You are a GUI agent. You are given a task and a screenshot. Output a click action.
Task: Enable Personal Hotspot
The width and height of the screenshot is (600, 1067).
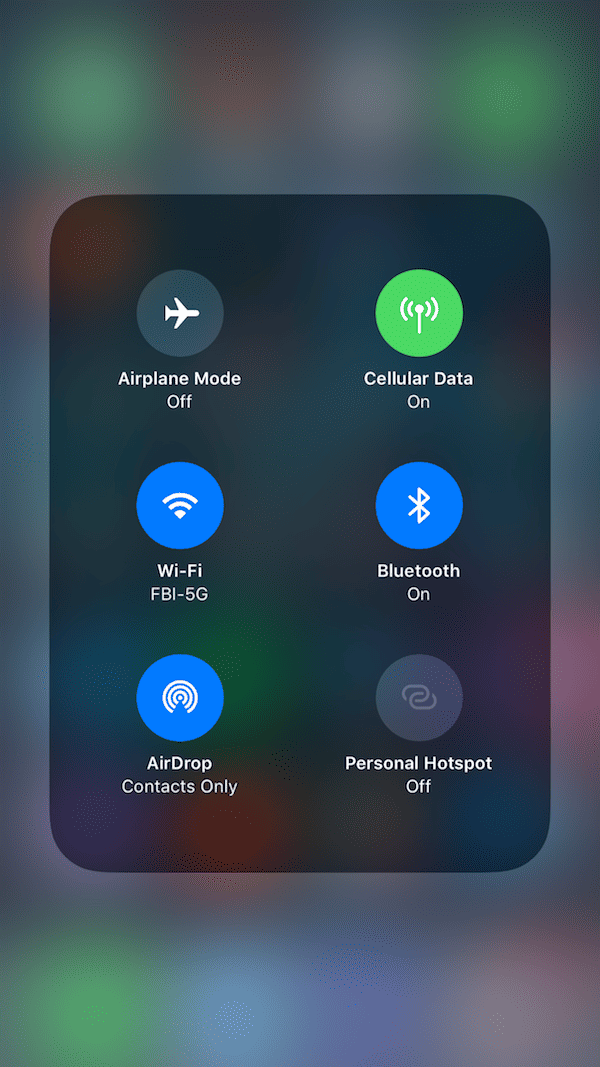pyautogui.click(x=419, y=697)
